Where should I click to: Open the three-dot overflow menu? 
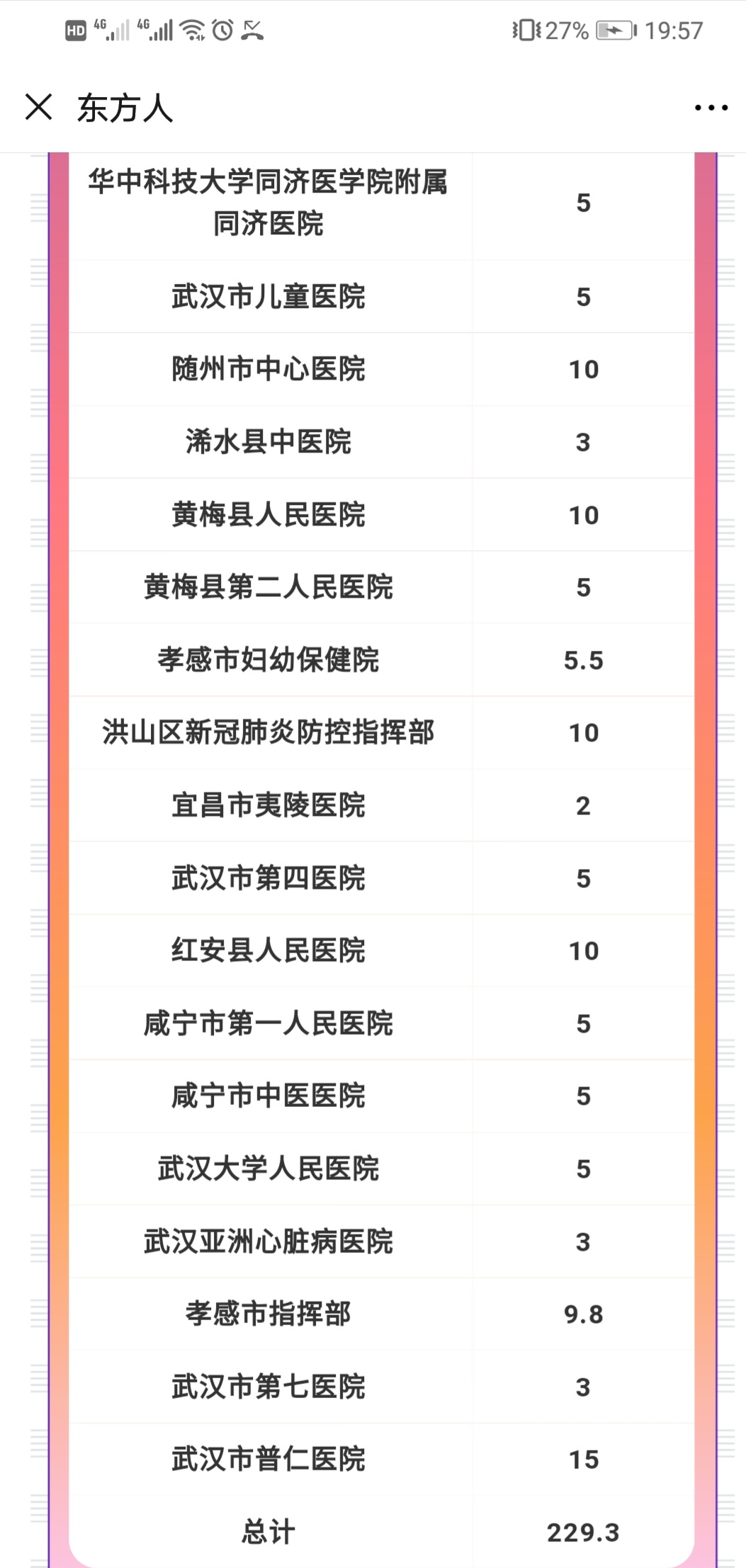tap(711, 108)
